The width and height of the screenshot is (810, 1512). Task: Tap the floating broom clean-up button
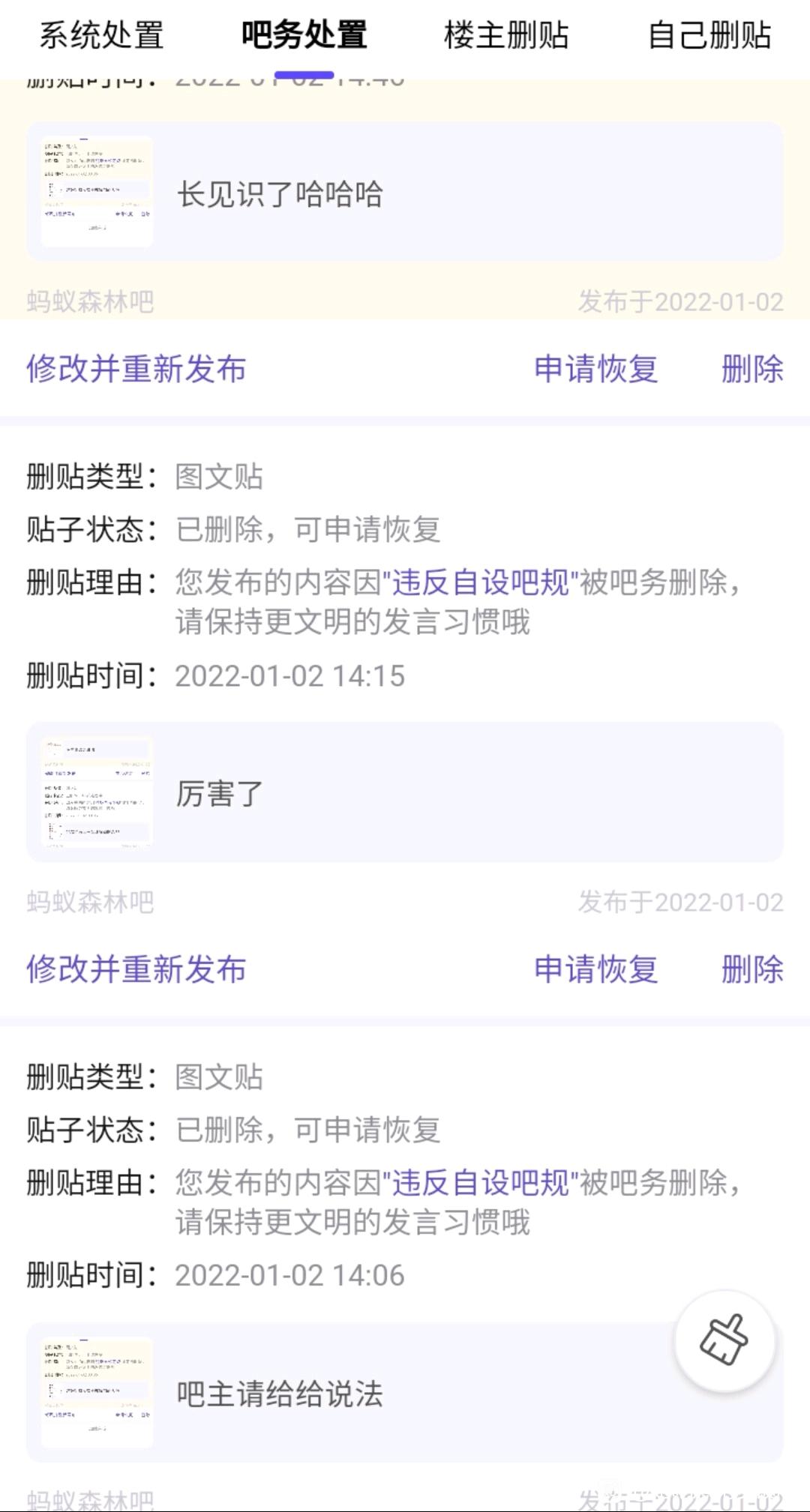point(724,1340)
